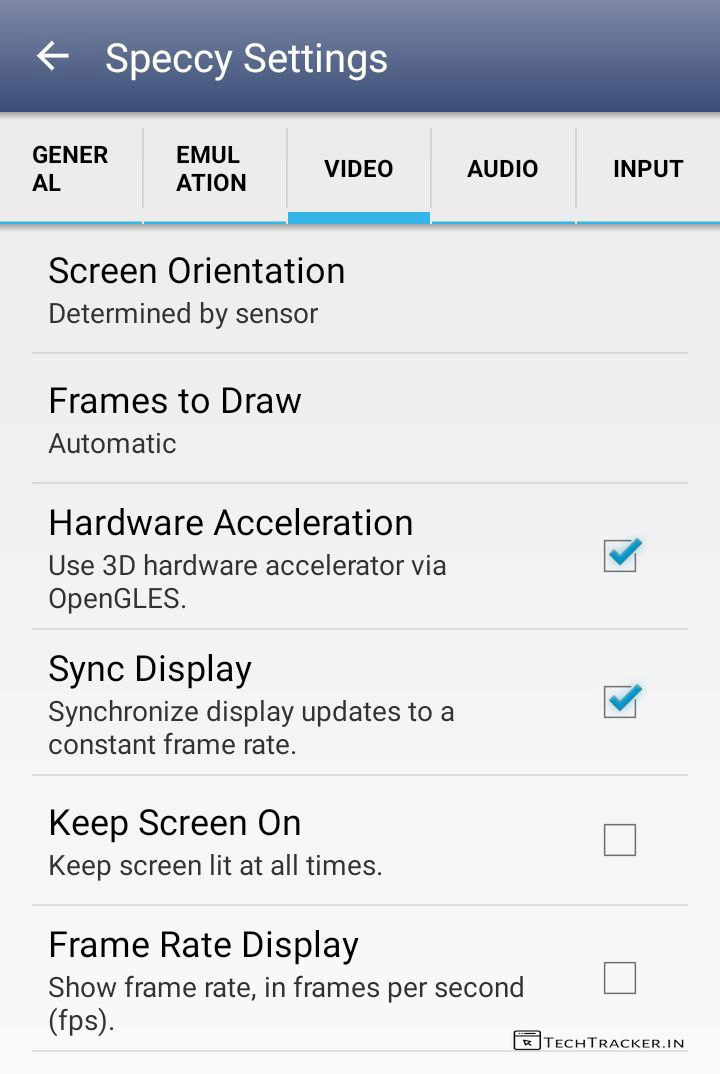720x1074 pixels.
Task: Switch to the Input tab
Action: pos(647,169)
